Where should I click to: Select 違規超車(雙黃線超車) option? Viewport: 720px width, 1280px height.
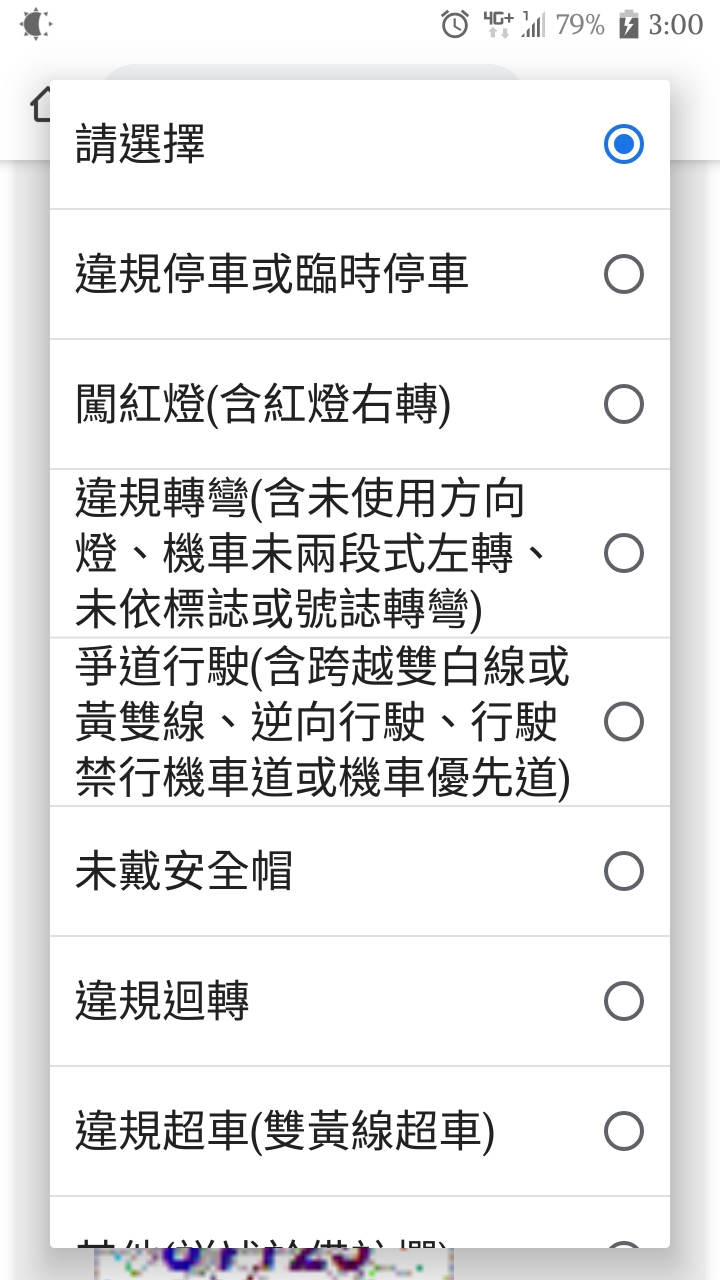(360, 1131)
